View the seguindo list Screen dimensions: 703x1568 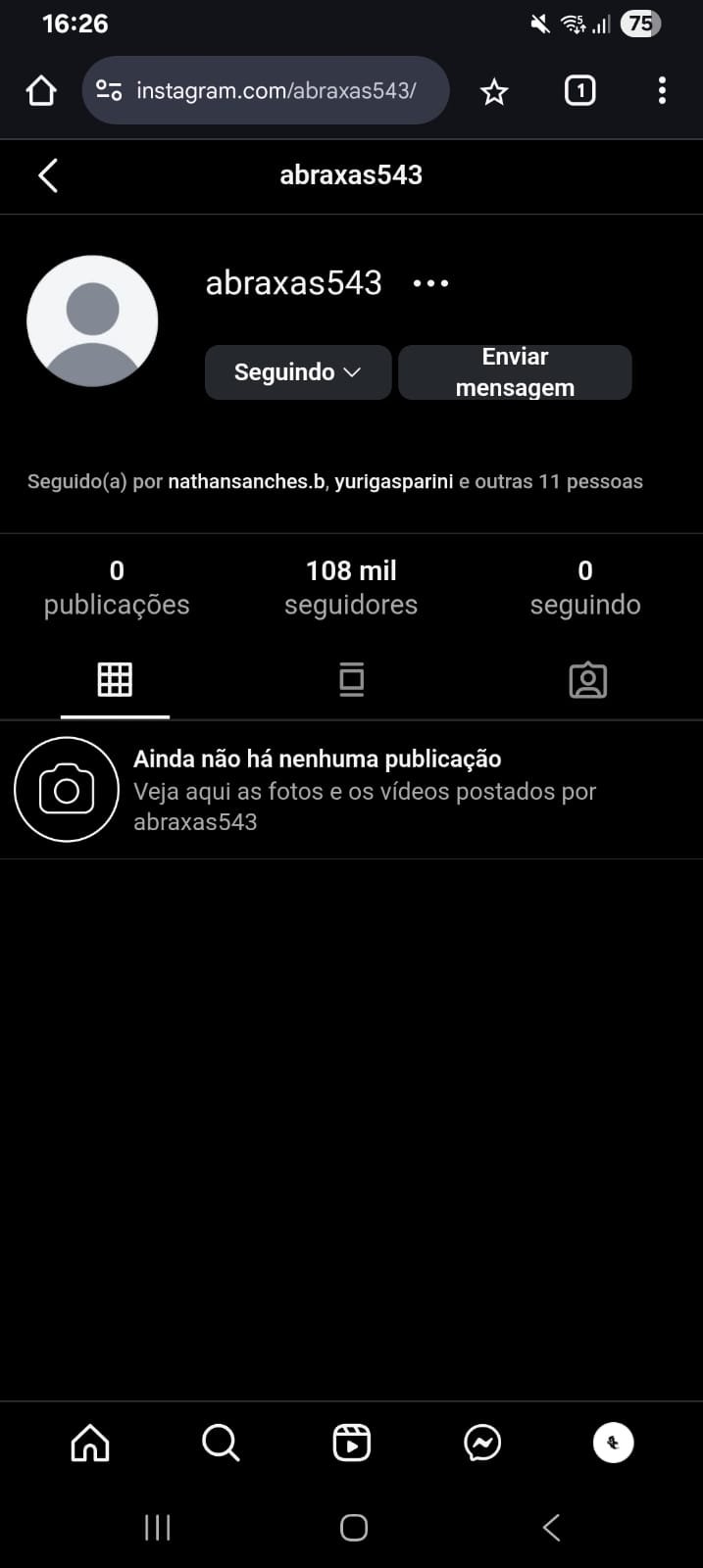[x=585, y=587]
